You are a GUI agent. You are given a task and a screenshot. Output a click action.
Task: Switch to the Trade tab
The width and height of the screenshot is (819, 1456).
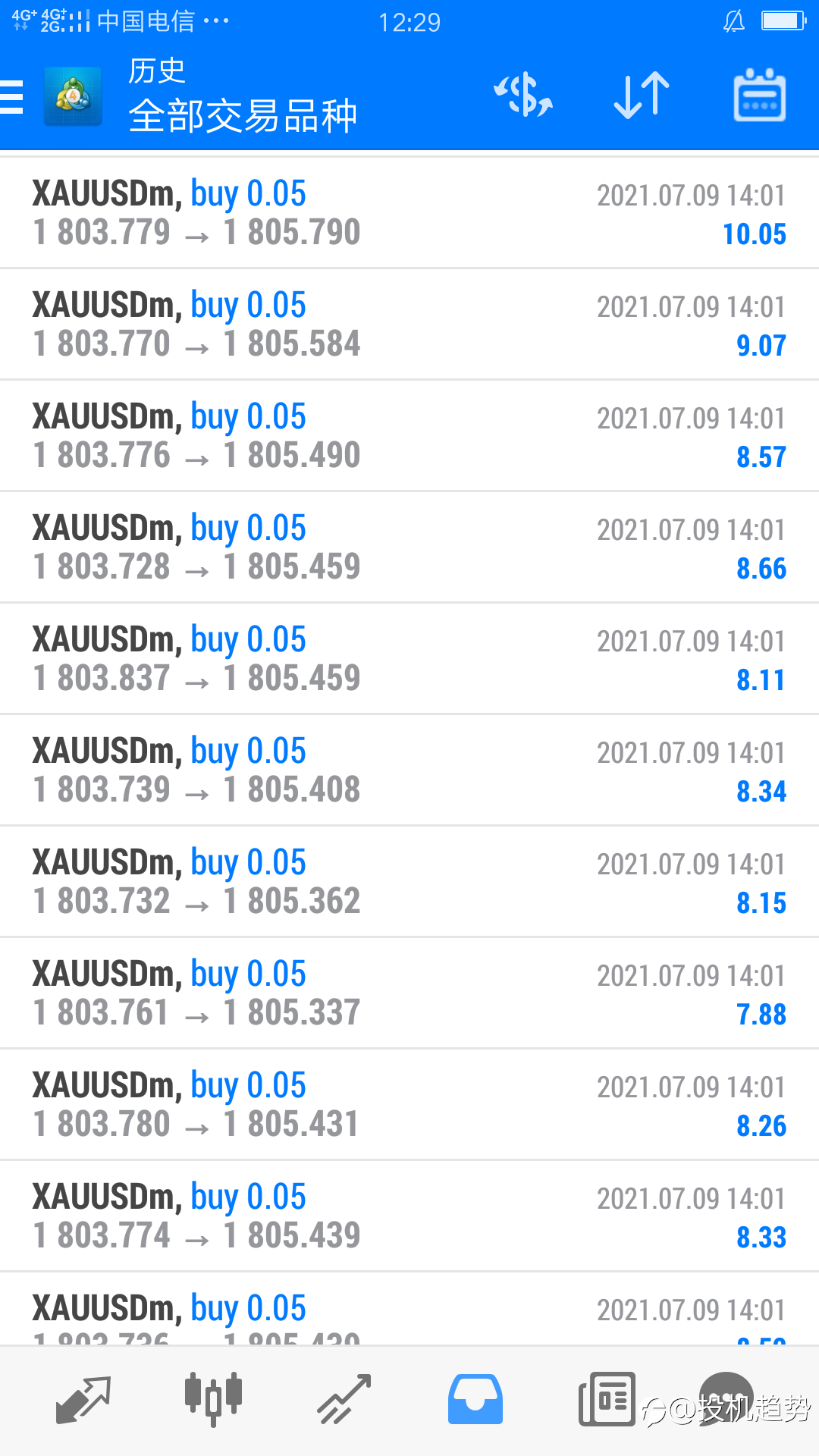click(x=344, y=1399)
